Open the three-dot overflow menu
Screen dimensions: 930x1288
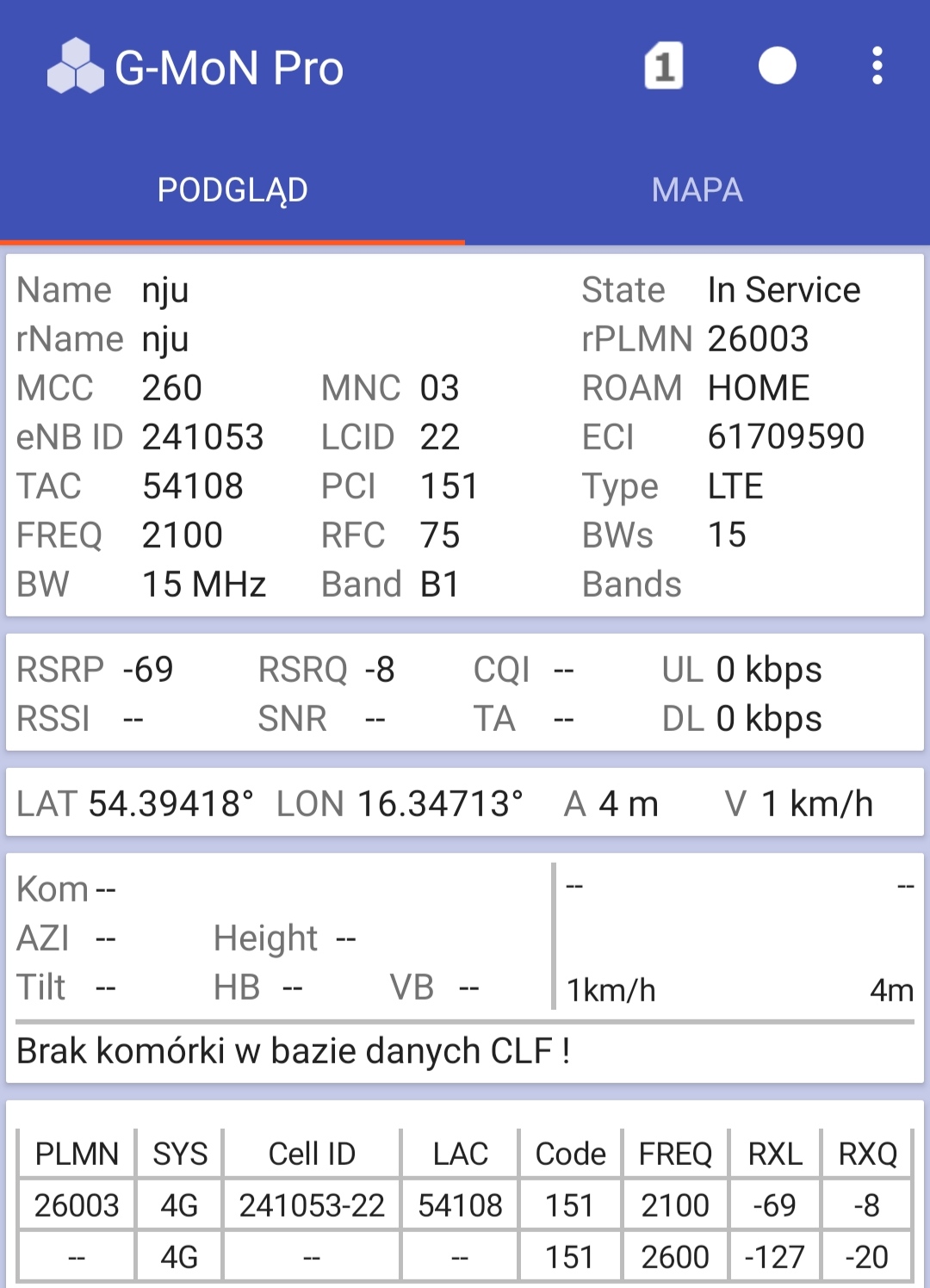(877, 66)
